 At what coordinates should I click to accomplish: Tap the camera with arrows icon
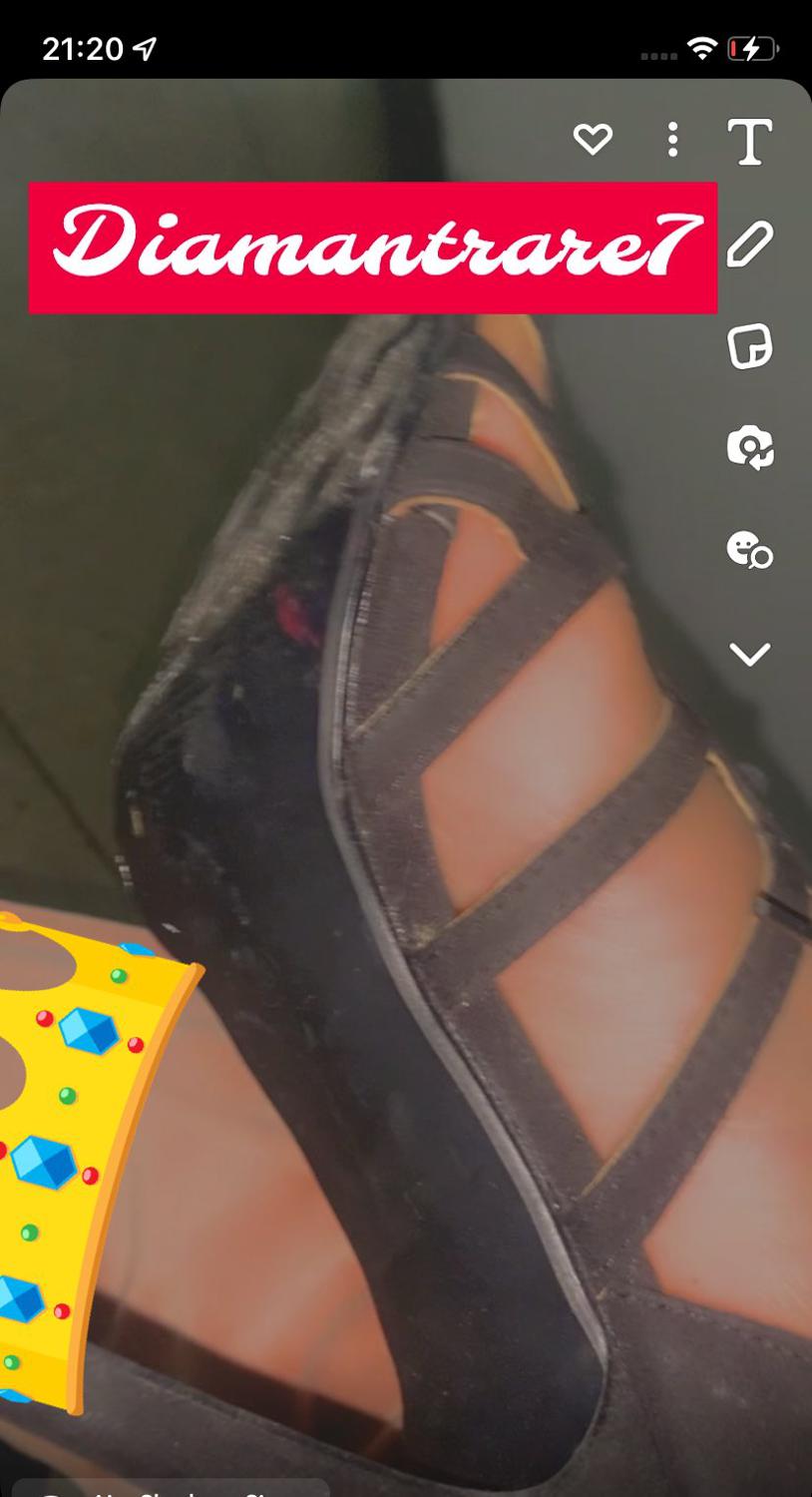click(x=749, y=446)
